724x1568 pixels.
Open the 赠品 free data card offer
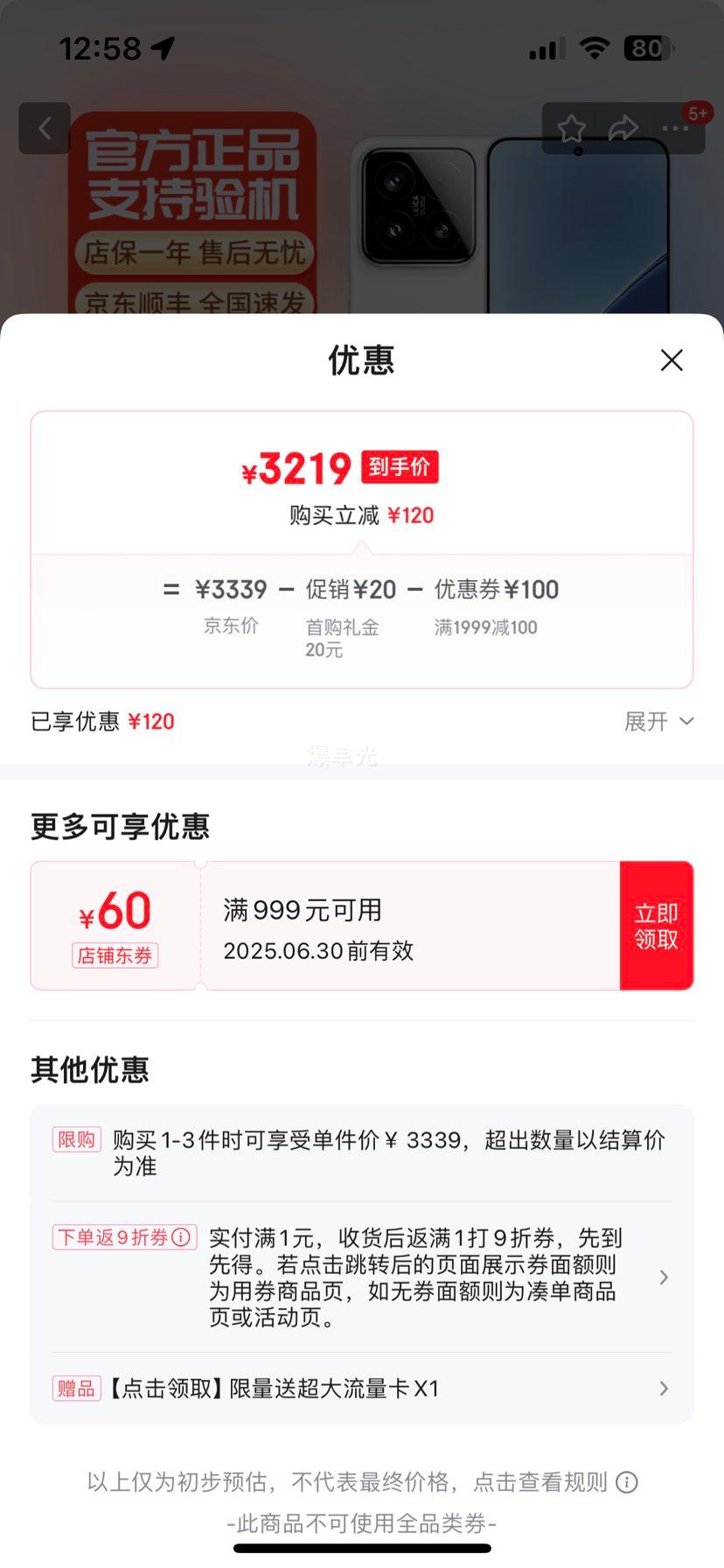[362, 1389]
